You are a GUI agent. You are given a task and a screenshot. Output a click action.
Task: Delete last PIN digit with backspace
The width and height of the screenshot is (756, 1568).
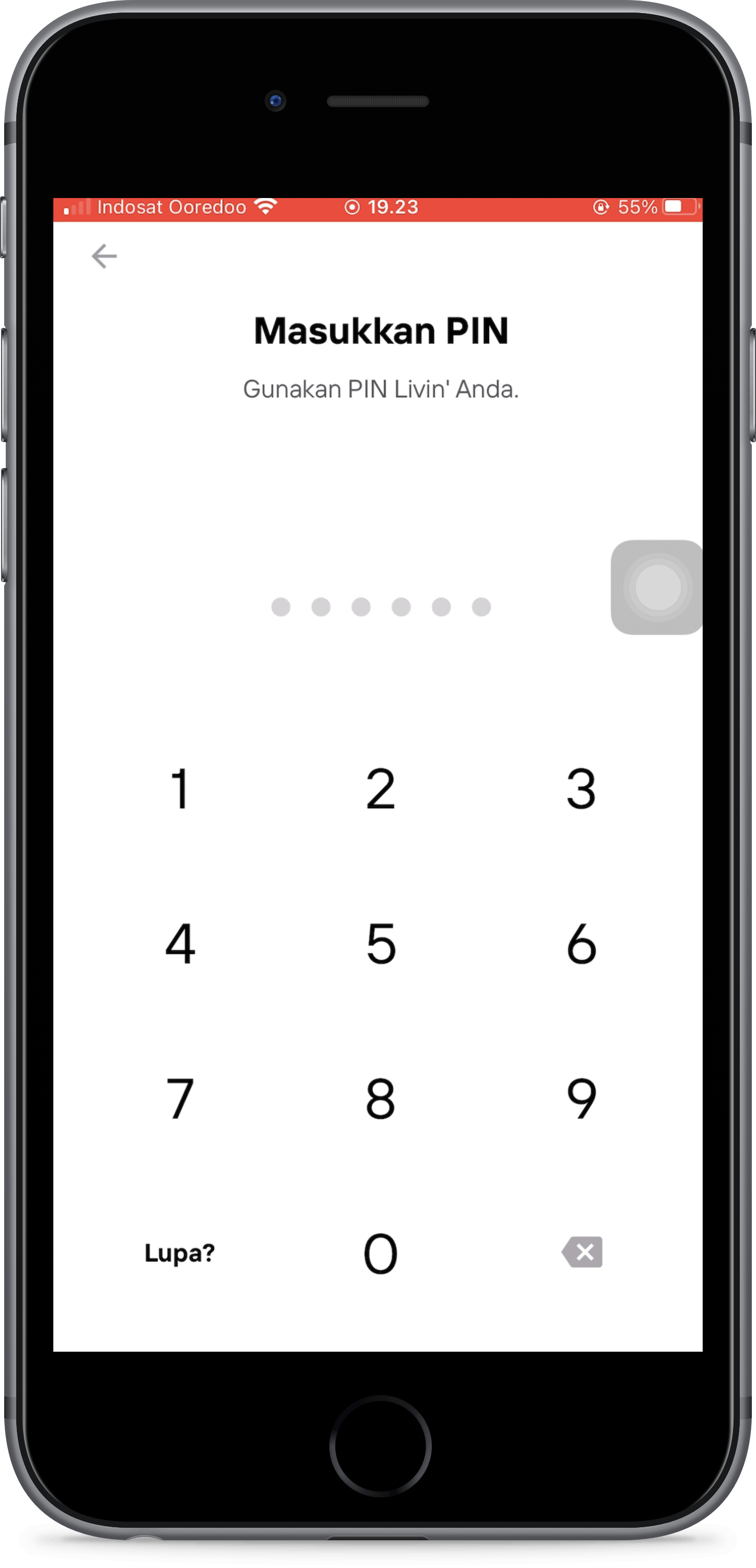click(x=582, y=1252)
